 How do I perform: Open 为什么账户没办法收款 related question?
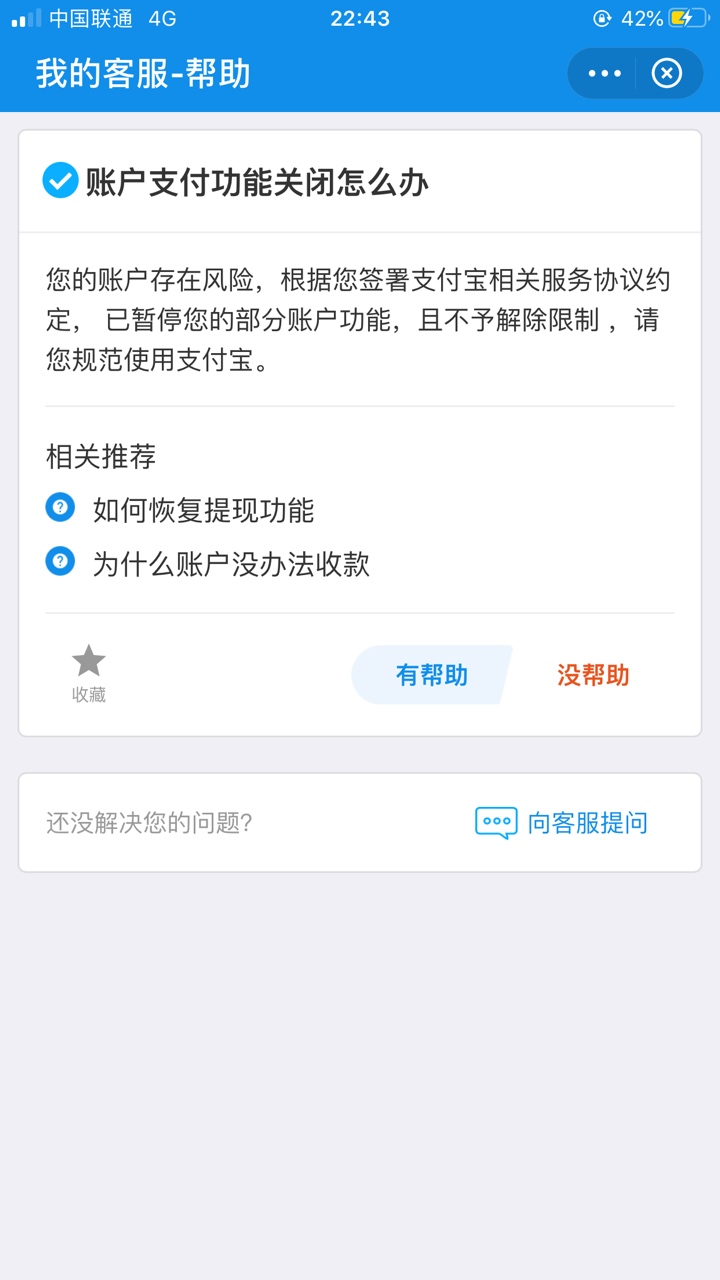(x=231, y=564)
